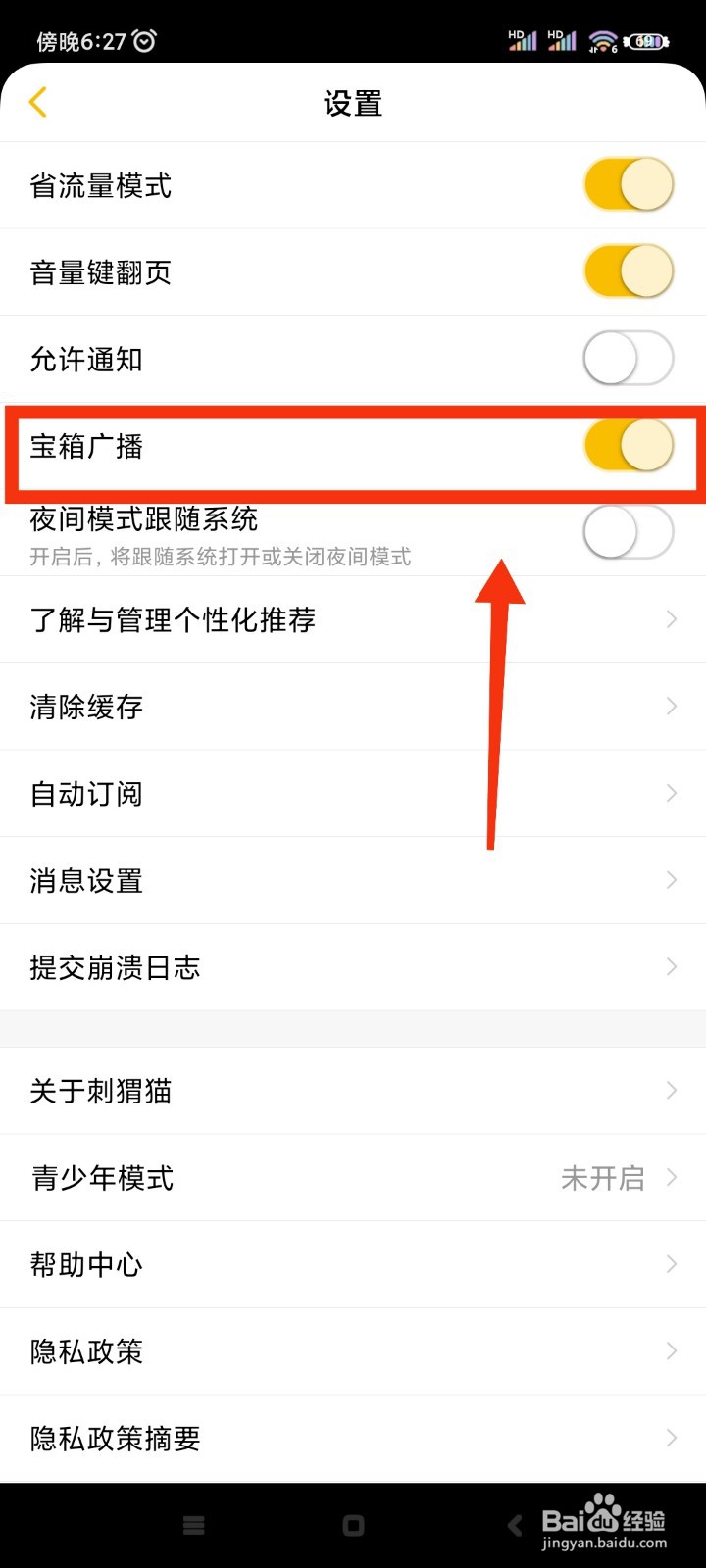Open 关于刺猬猫 with its arrow

pyautogui.click(x=671, y=1091)
